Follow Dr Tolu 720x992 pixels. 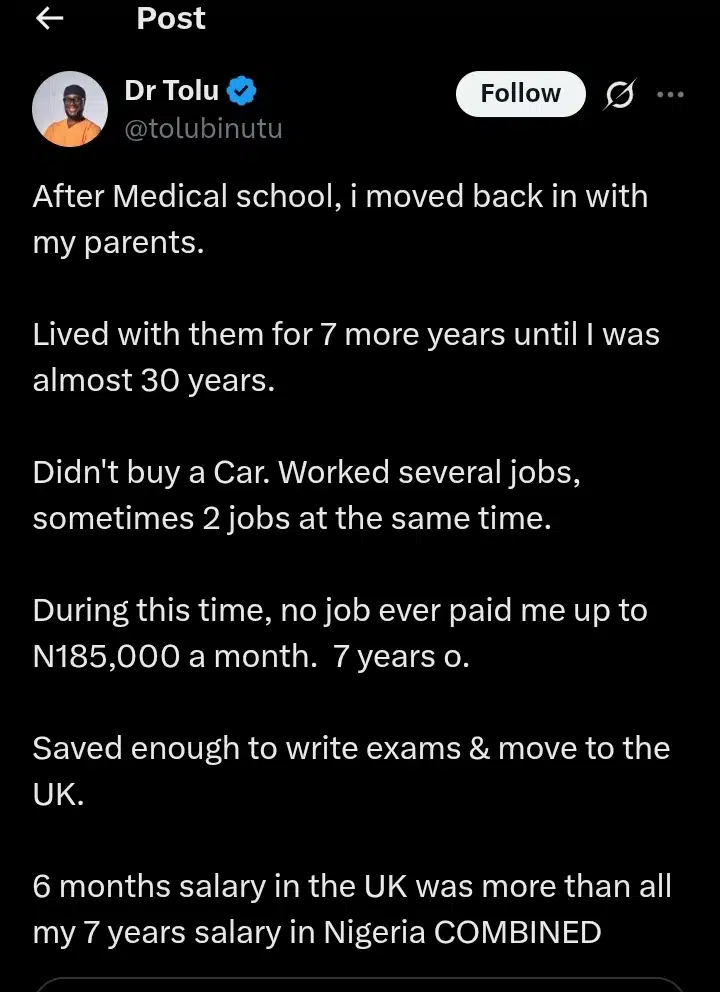pyautogui.click(x=520, y=94)
